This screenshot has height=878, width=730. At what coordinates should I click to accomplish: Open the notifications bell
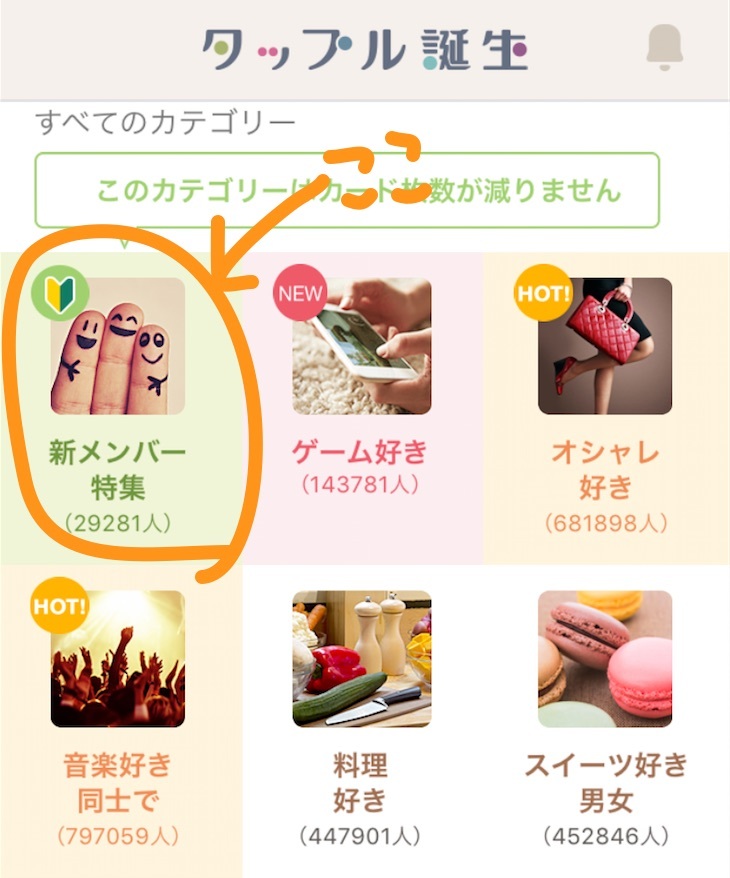(664, 47)
